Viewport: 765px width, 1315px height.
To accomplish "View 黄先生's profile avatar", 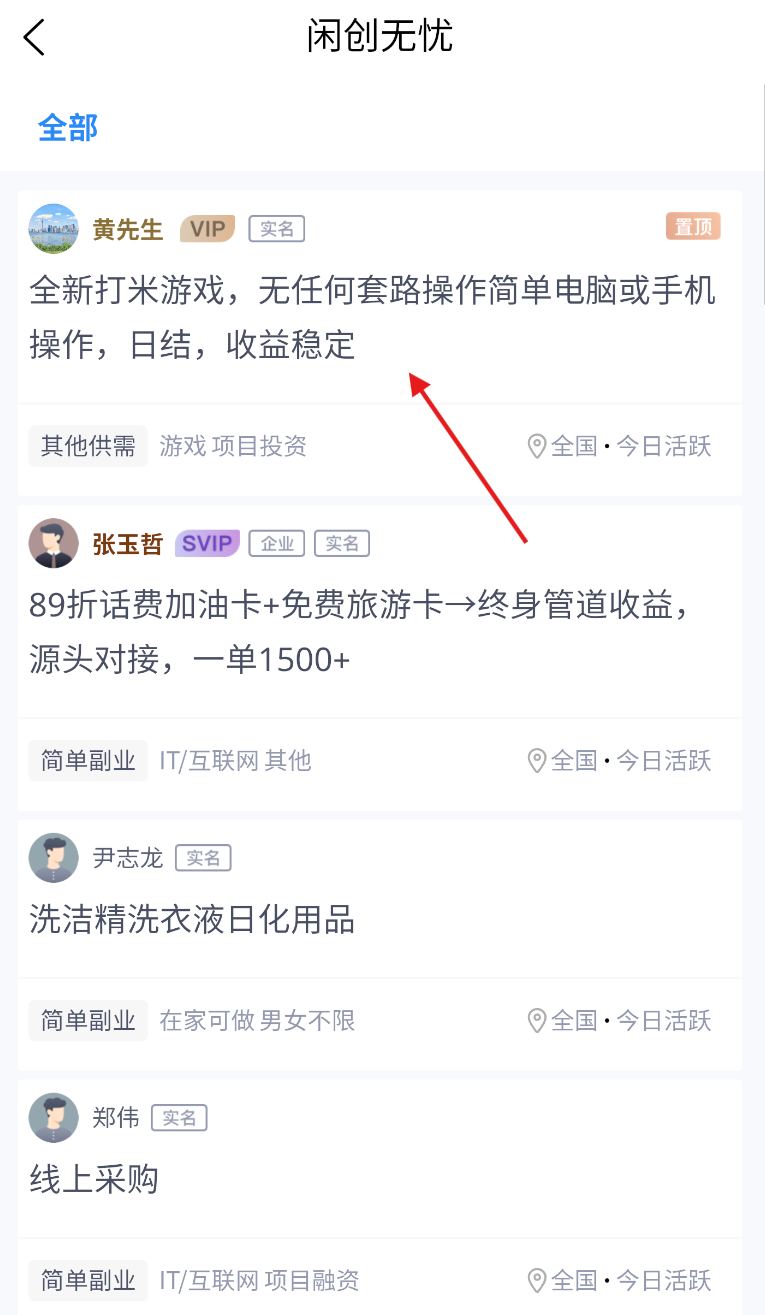I will pos(54,229).
